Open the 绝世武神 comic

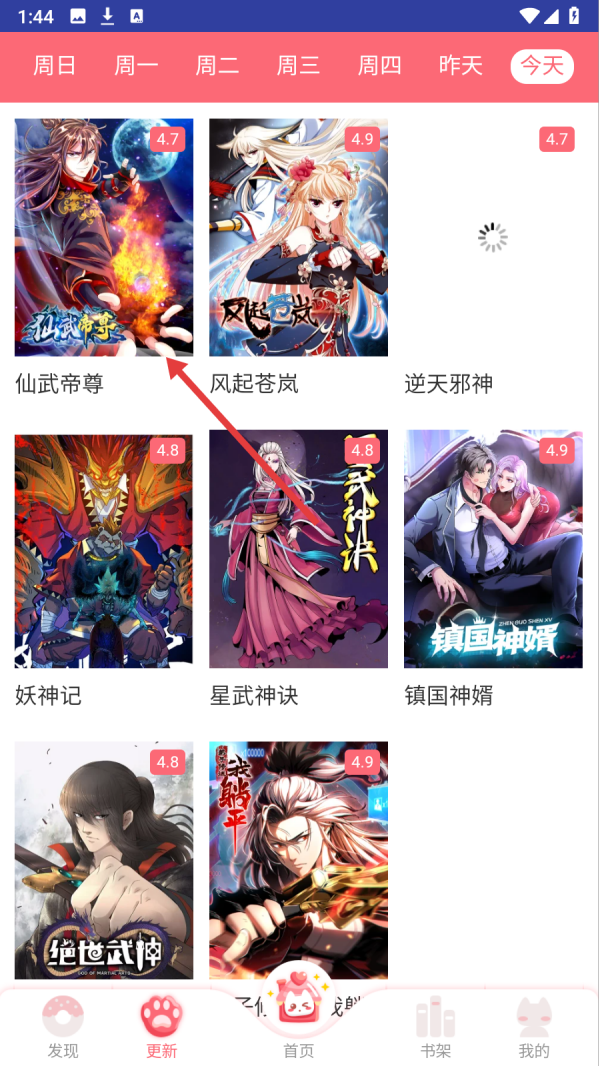pos(104,860)
